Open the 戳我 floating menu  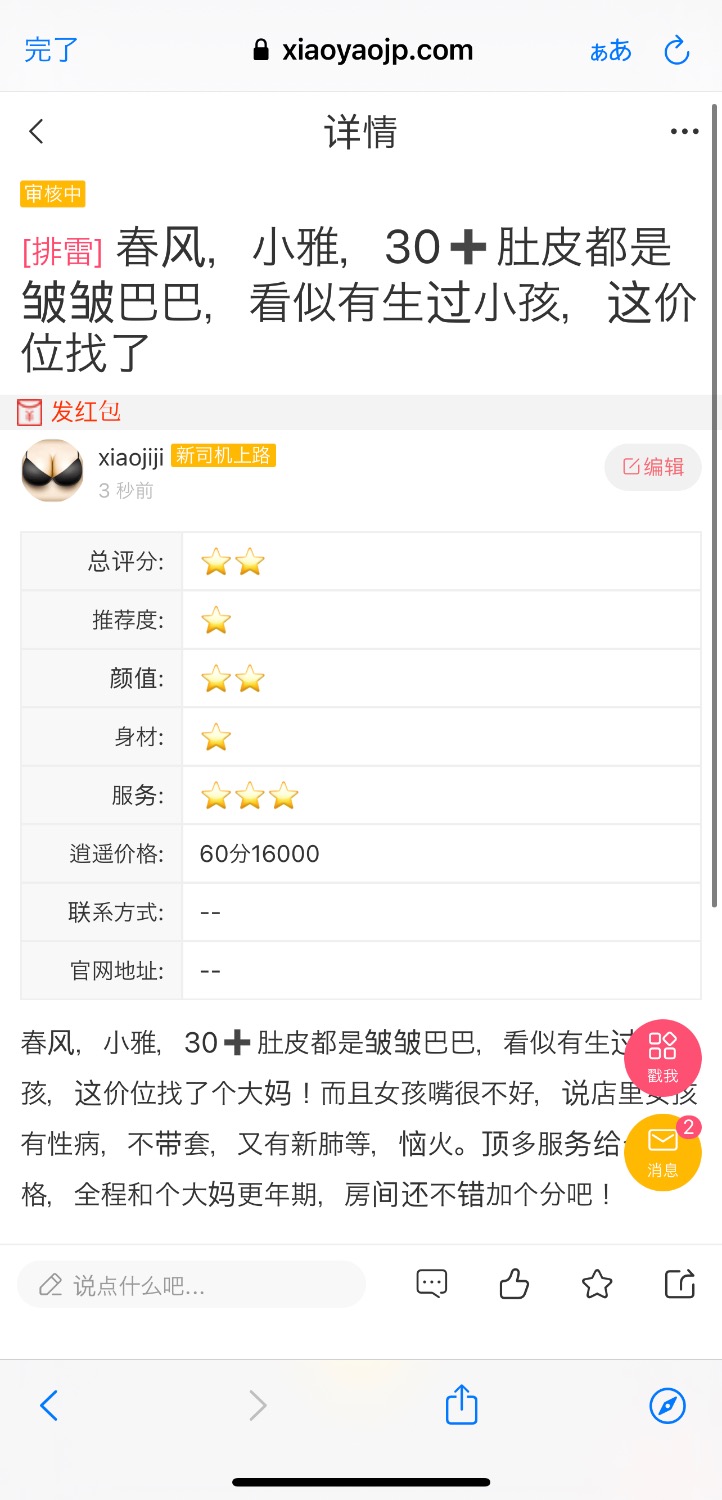[x=662, y=1057]
